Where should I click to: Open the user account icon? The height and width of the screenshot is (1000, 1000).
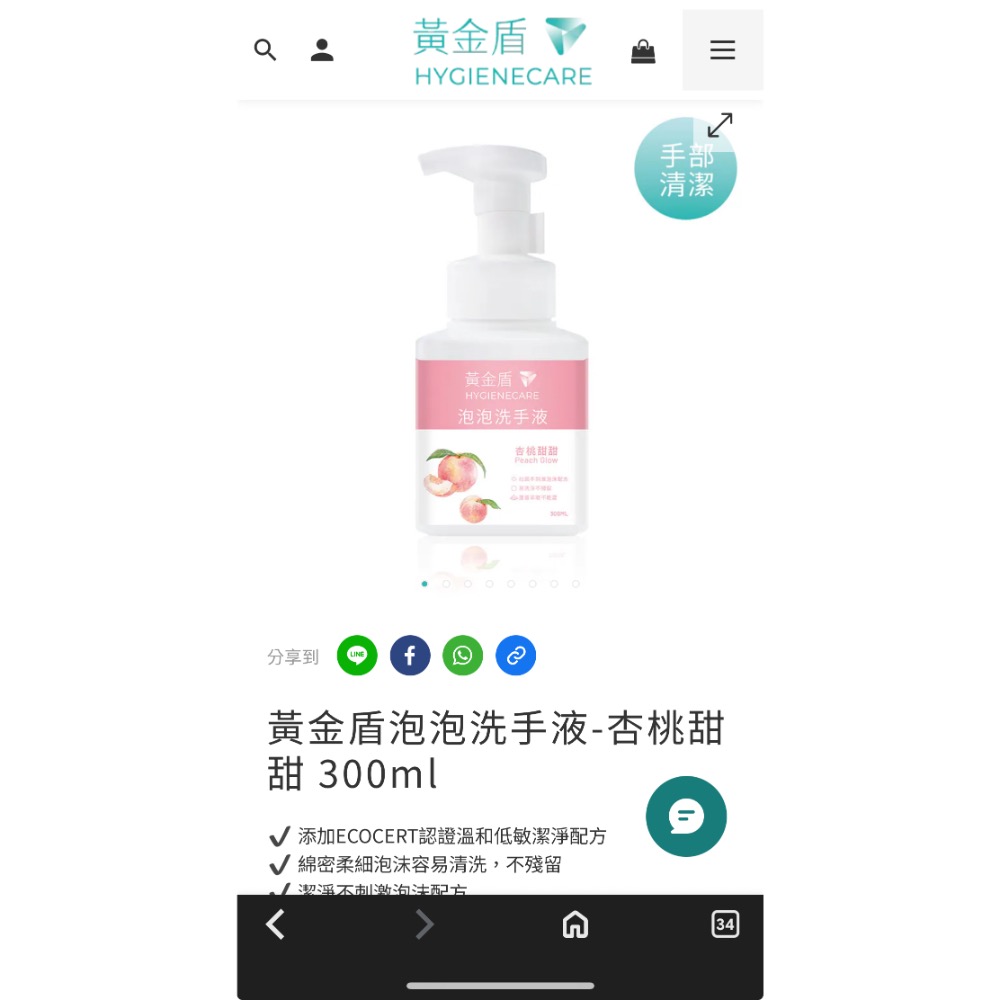[322, 50]
